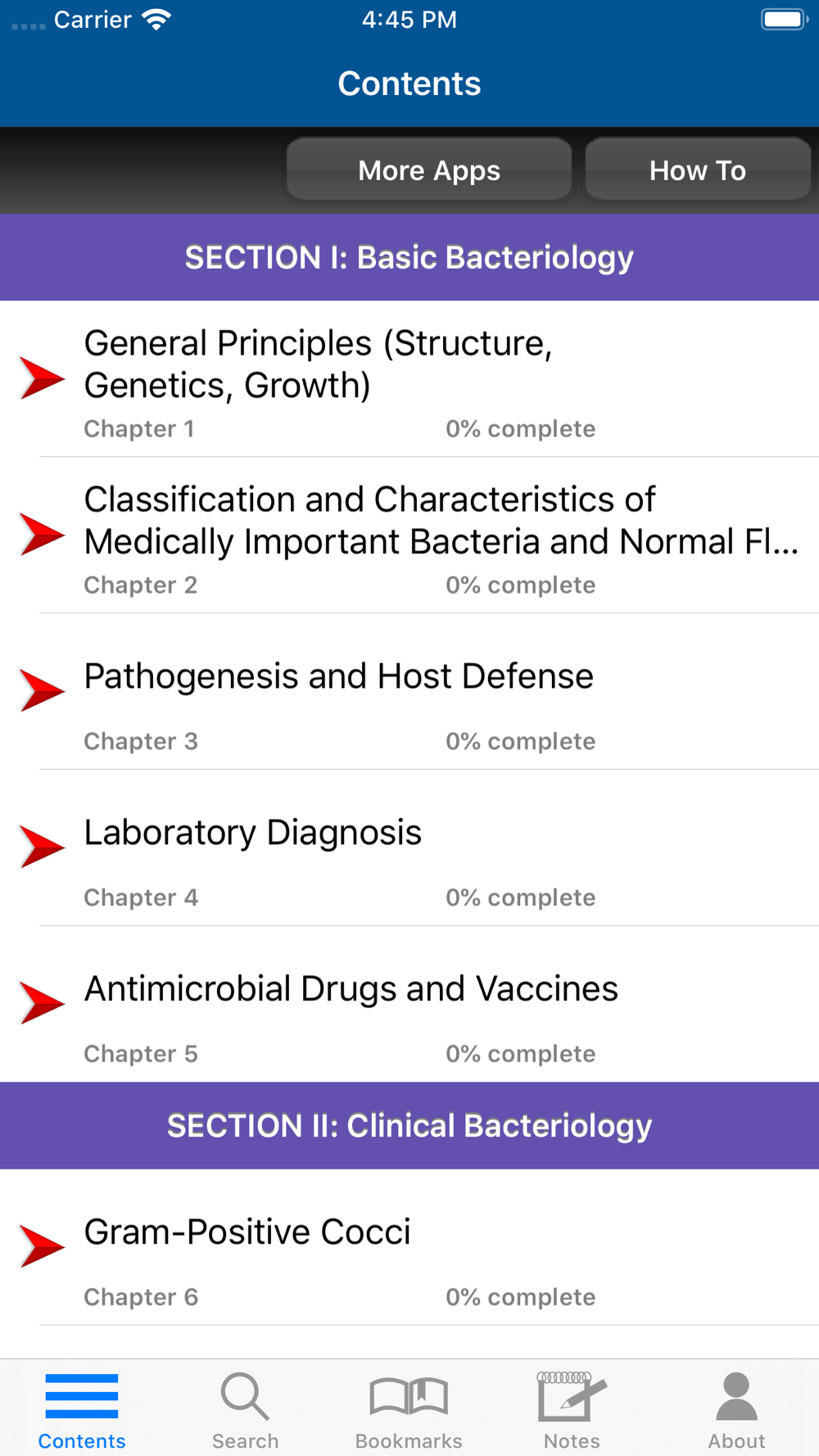Select Pathogenesis and Host Defense chapter
Viewport: 819px width, 1456px height.
409,692
